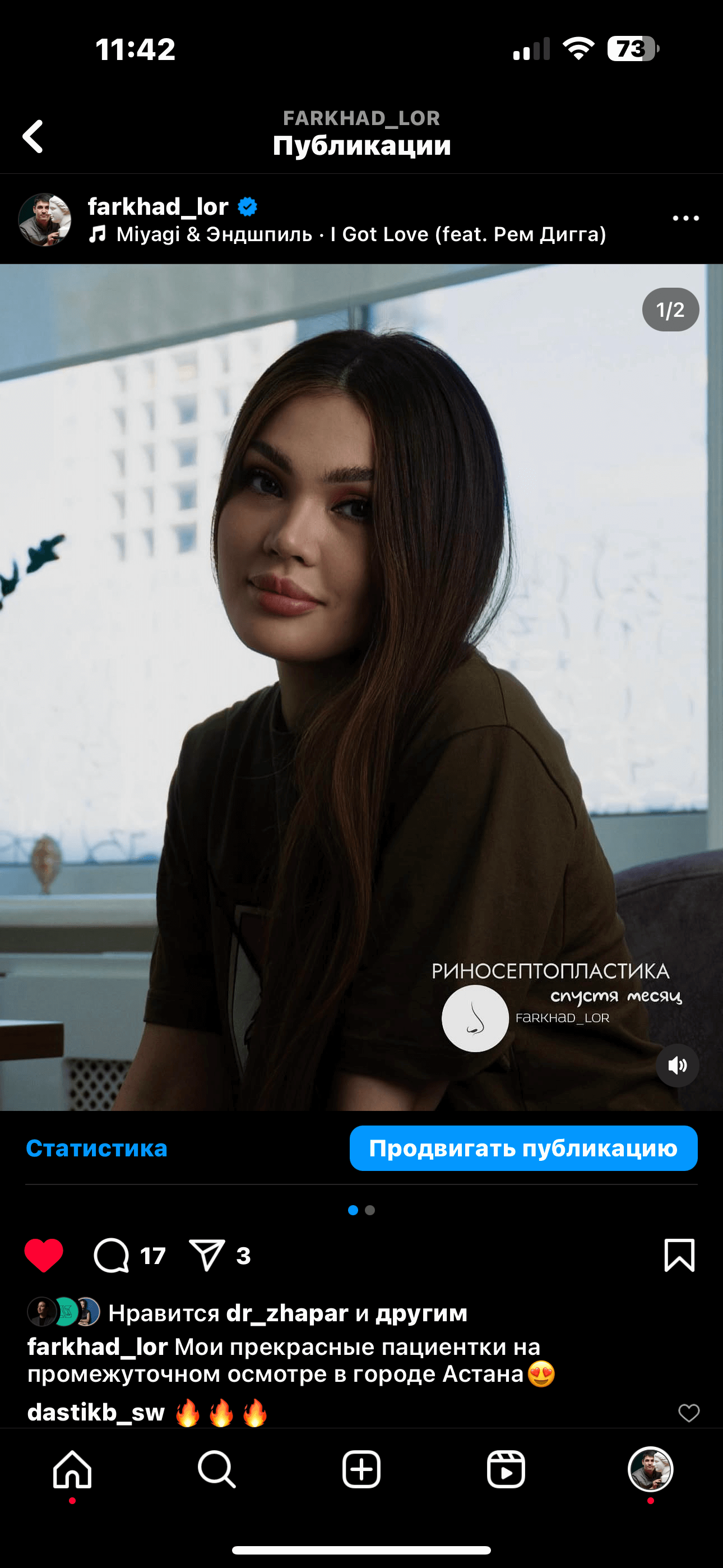Toggle the post's sound with the speaker icon
The image size is (723, 1568).
(x=676, y=1065)
